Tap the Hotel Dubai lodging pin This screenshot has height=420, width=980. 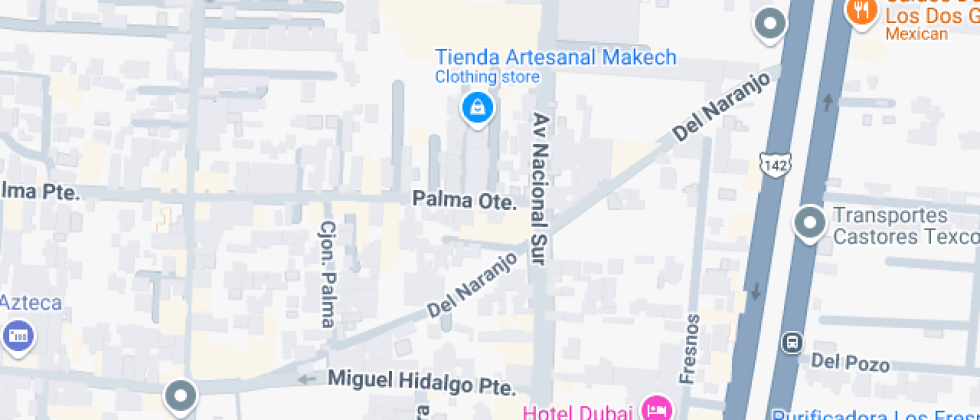[x=656, y=408]
